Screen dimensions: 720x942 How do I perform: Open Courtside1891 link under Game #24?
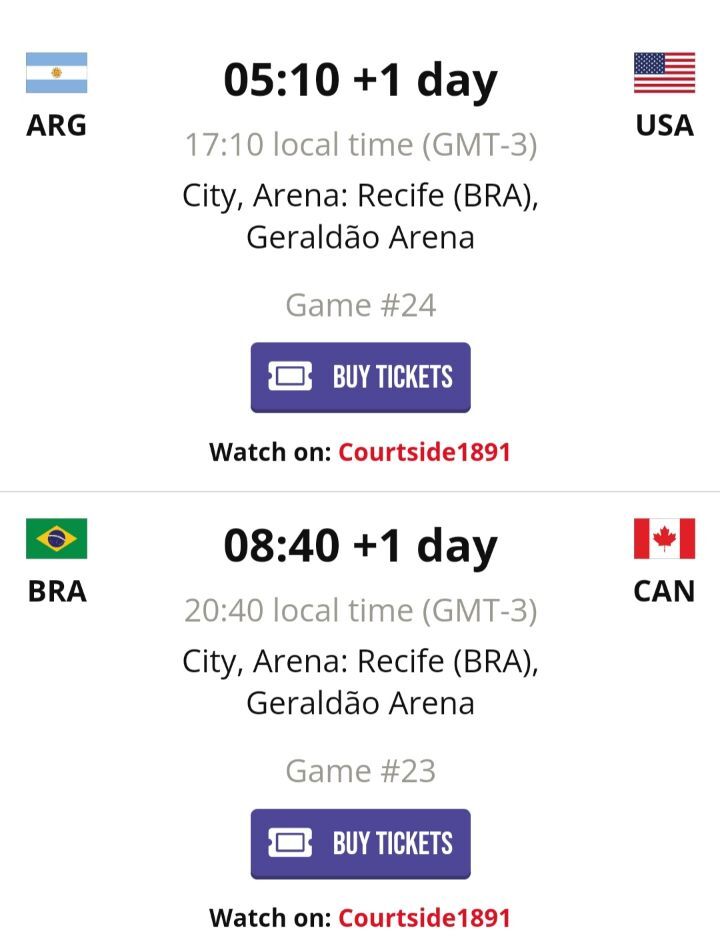point(424,452)
